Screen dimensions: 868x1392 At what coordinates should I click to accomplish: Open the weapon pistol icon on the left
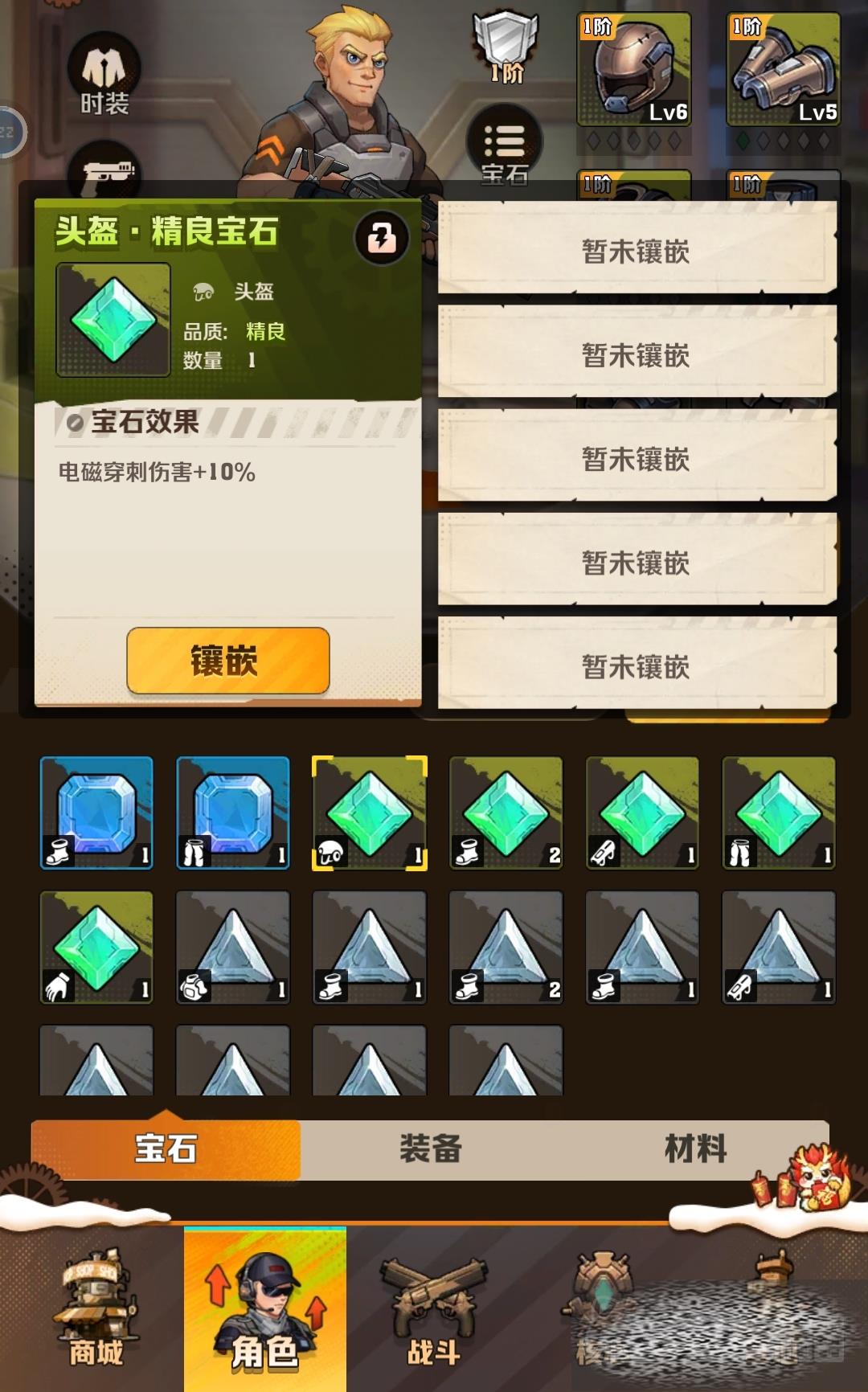click(108, 170)
